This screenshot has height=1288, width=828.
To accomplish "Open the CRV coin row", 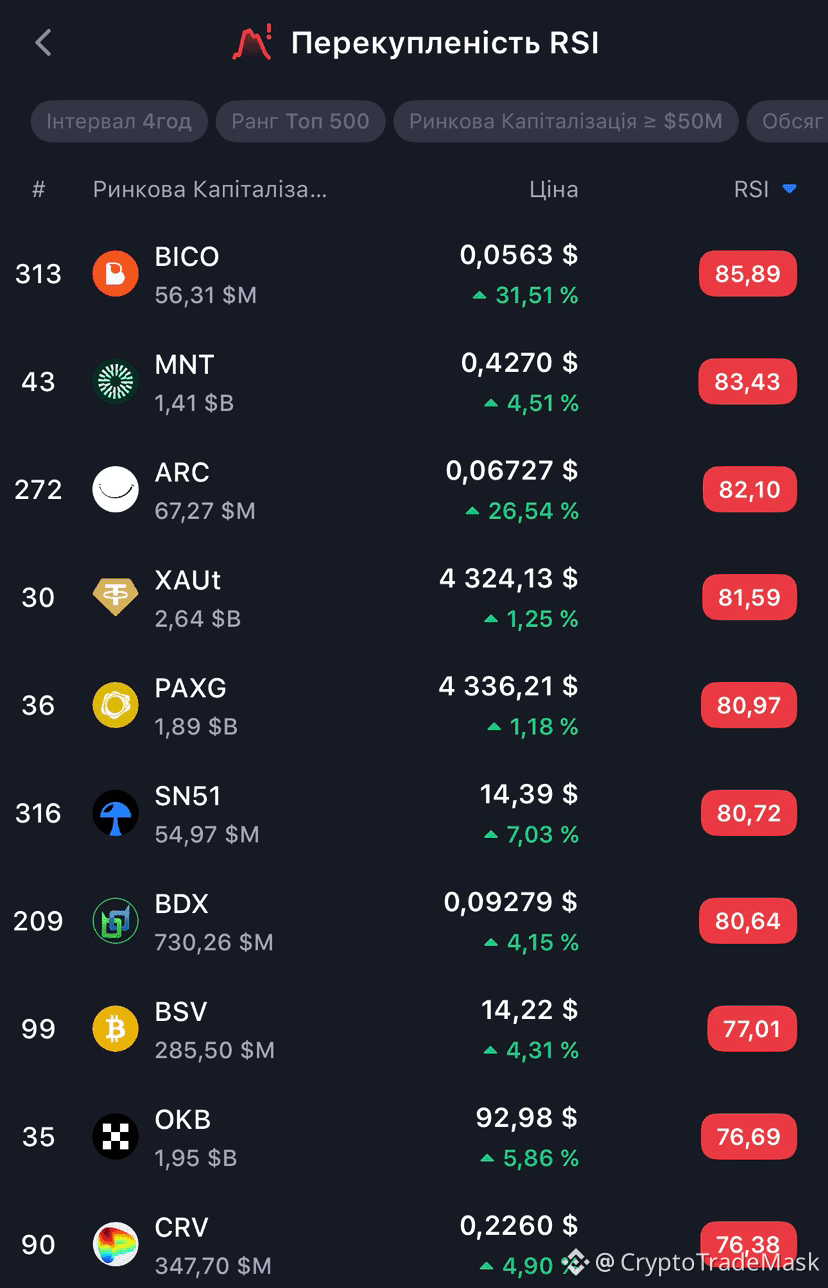I will tap(414, 1242).
